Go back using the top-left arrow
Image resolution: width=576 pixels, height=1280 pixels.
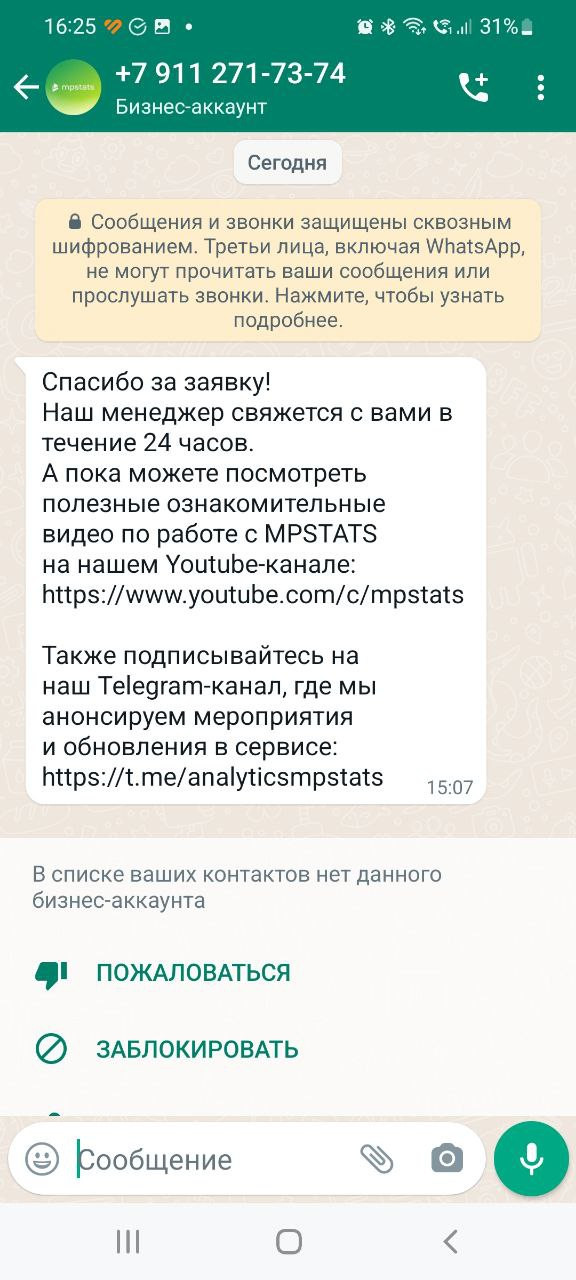(26, 88)
